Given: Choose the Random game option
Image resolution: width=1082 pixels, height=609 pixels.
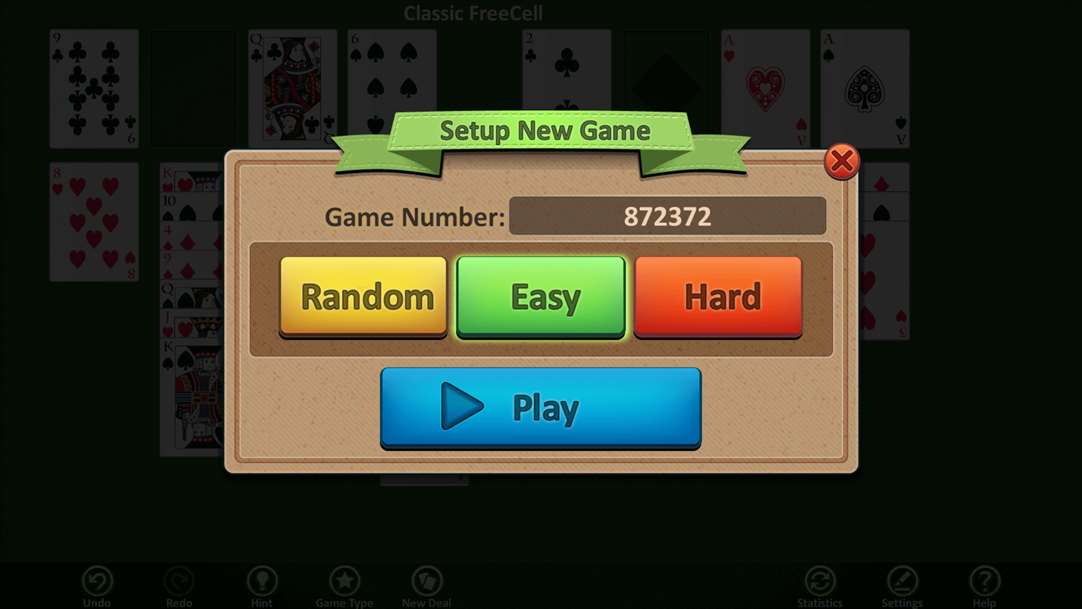Looking at the screenshot, I should pos(364,297).
